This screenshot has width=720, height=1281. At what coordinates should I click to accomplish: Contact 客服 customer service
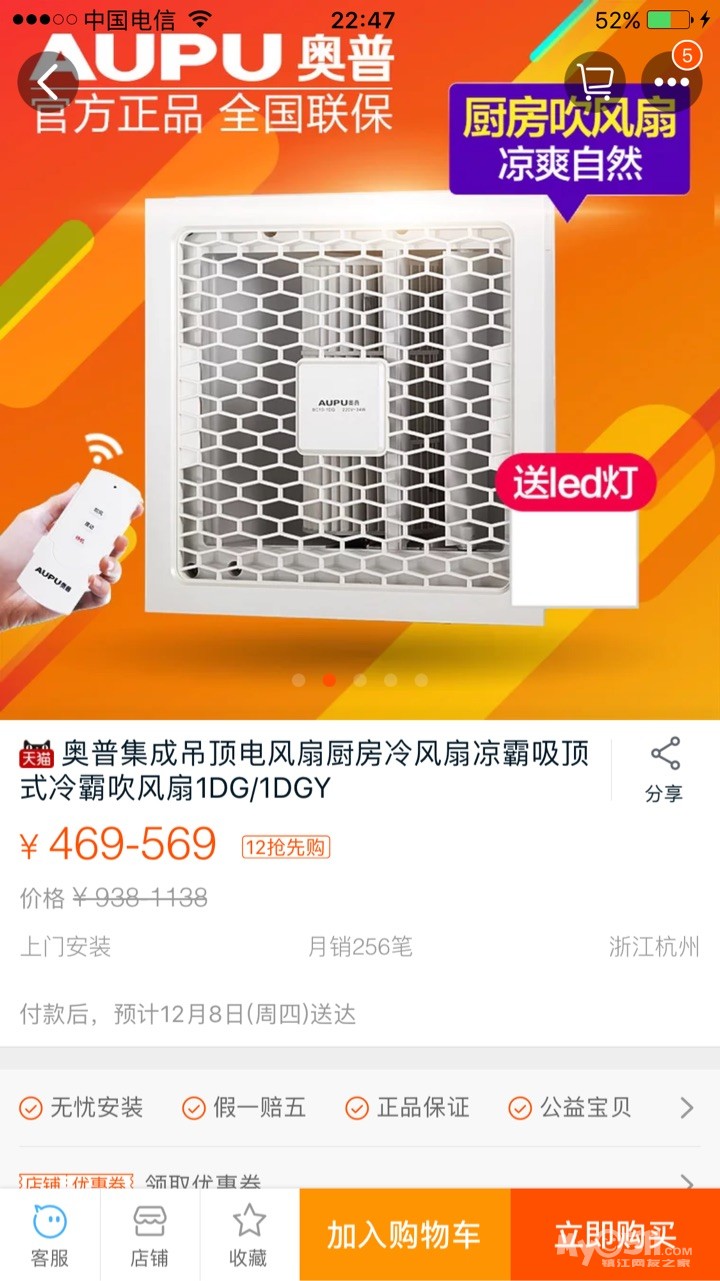point(50,1236)
